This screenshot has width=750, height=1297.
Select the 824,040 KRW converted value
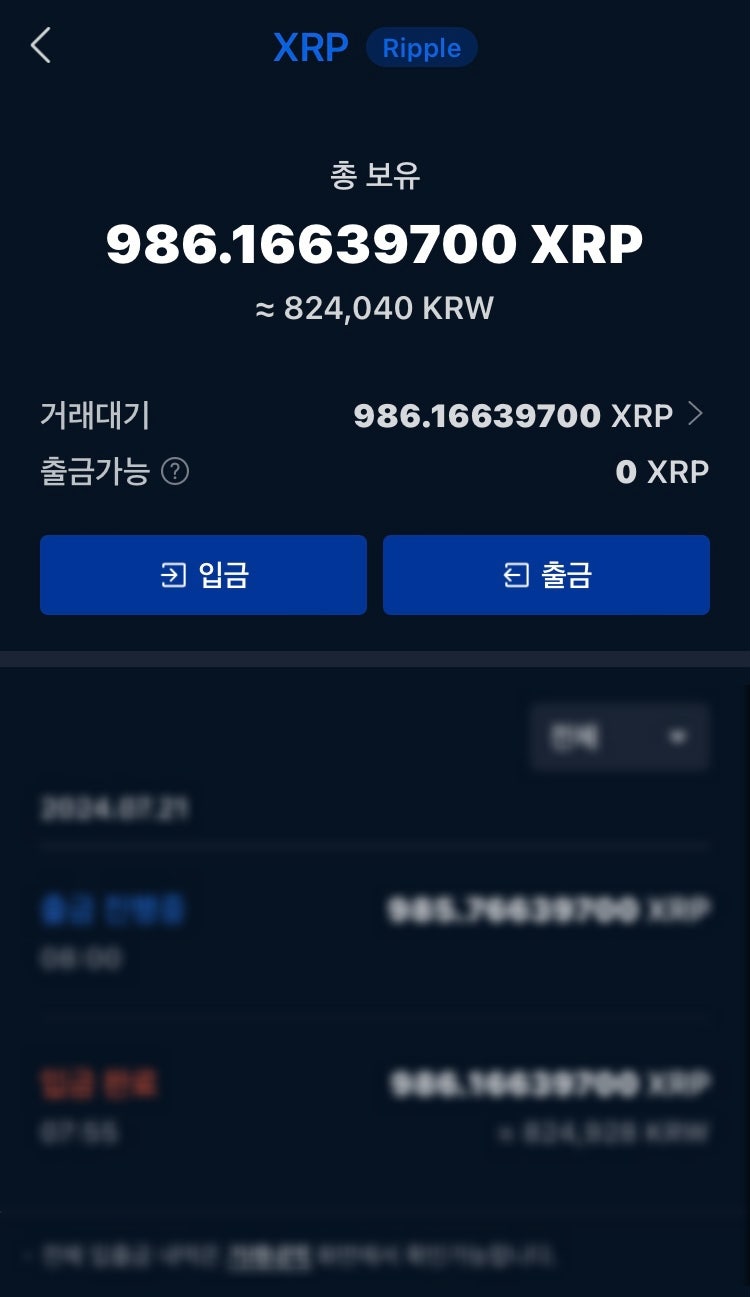(375, 307)
